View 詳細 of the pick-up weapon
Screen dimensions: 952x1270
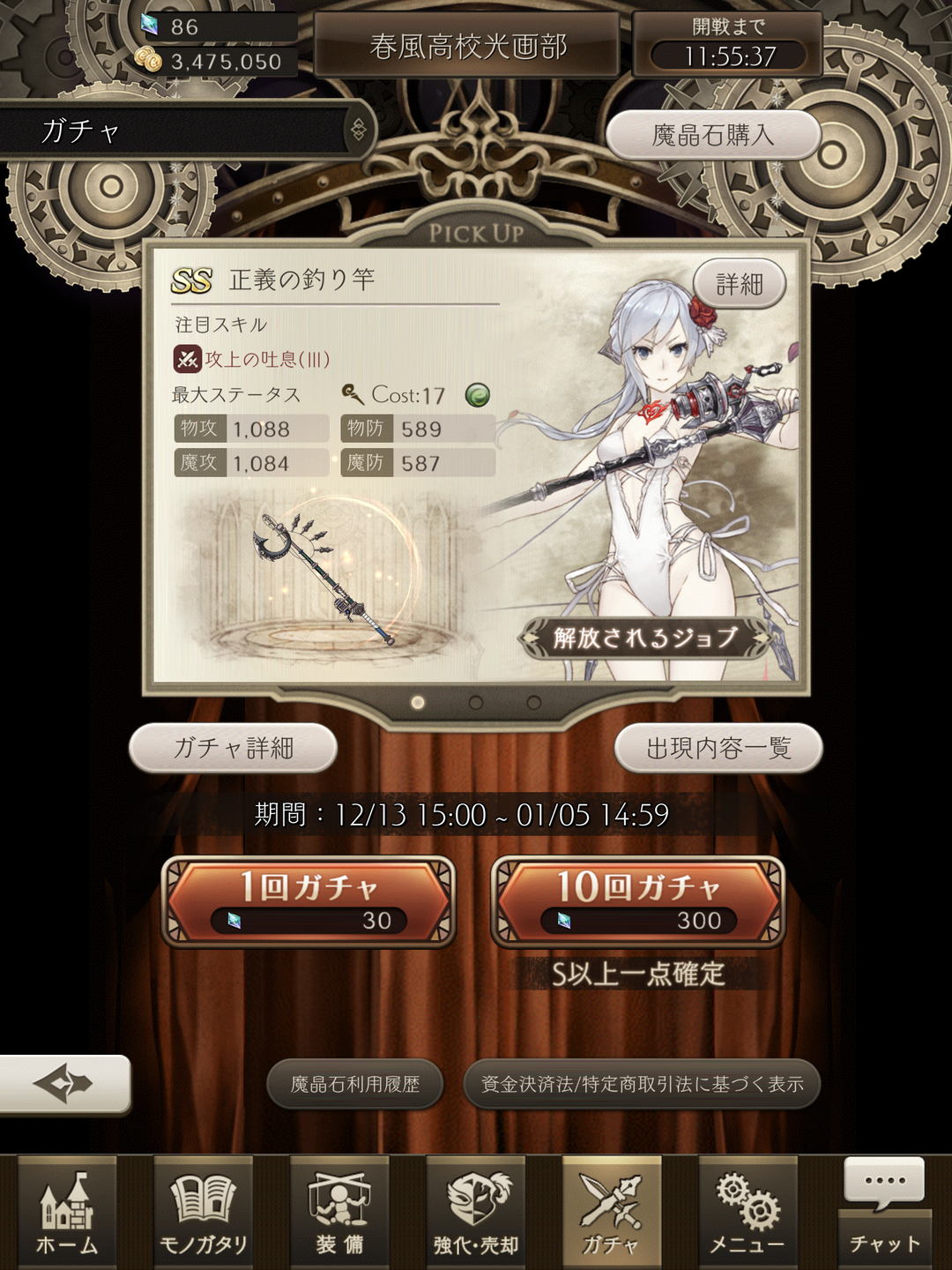(x=739, y=284)
